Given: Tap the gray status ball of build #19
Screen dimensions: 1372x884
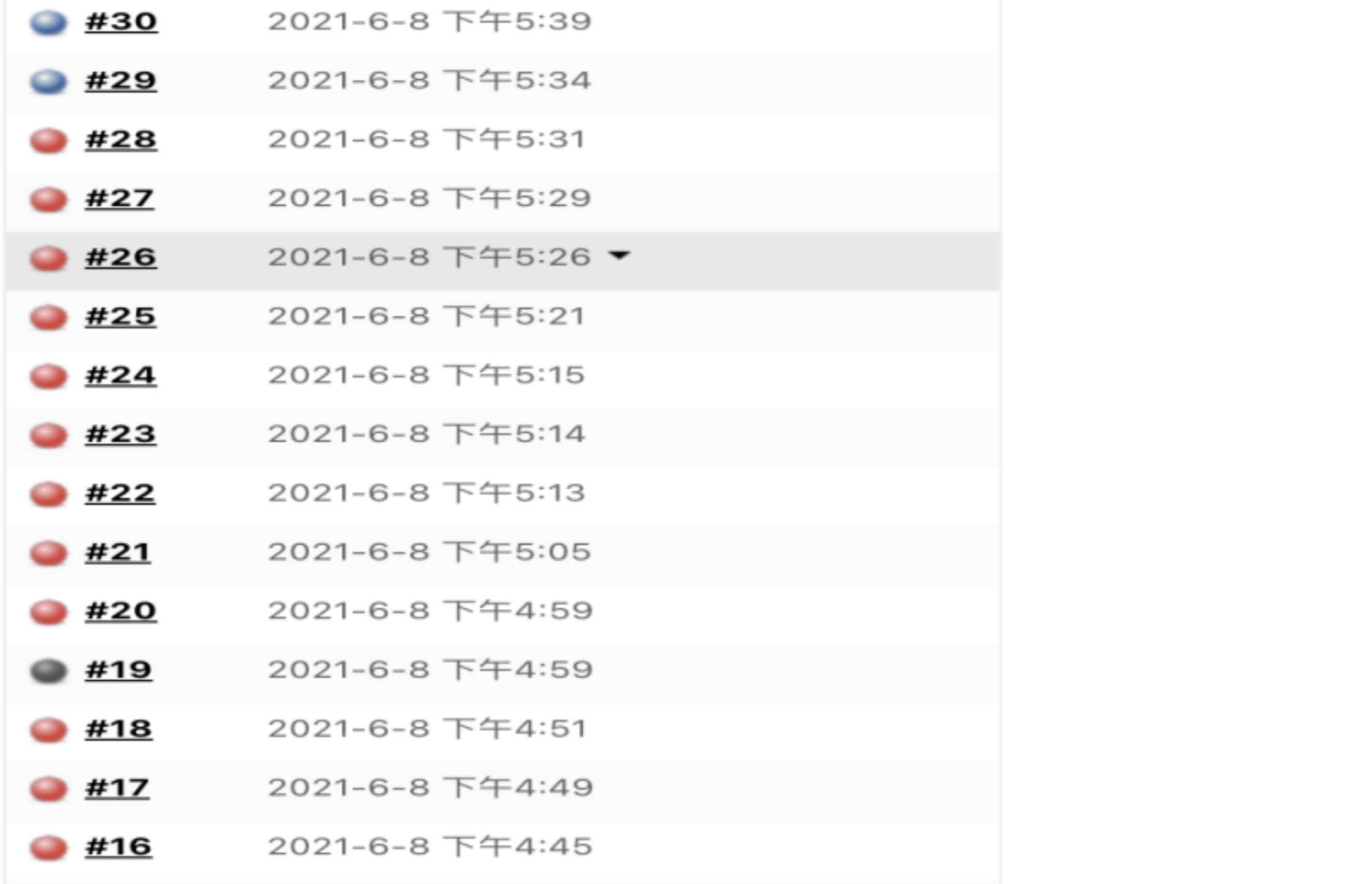Looking at the screenshot, I should click(x=48, y=671).
